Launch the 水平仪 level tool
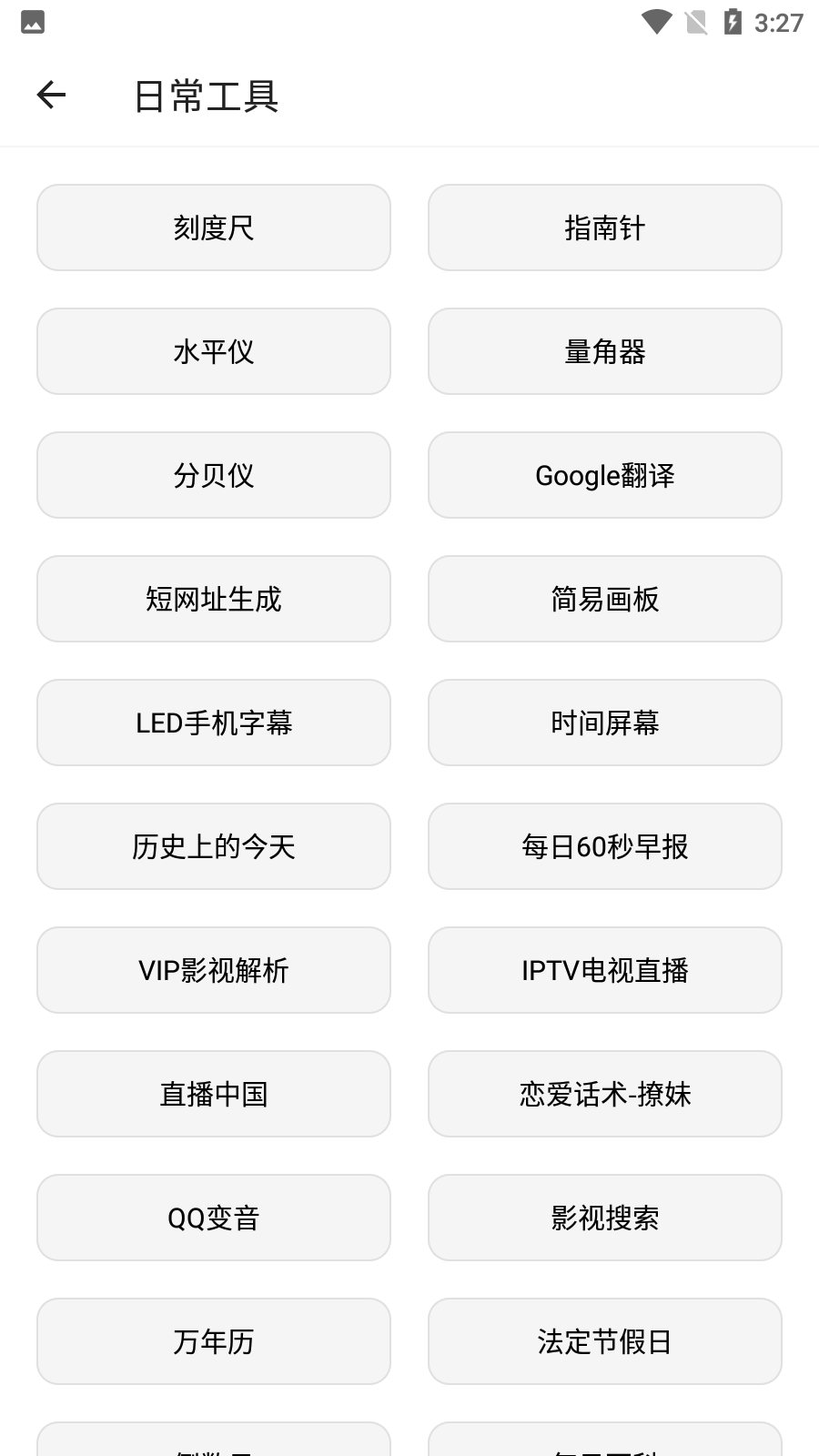 213,351
